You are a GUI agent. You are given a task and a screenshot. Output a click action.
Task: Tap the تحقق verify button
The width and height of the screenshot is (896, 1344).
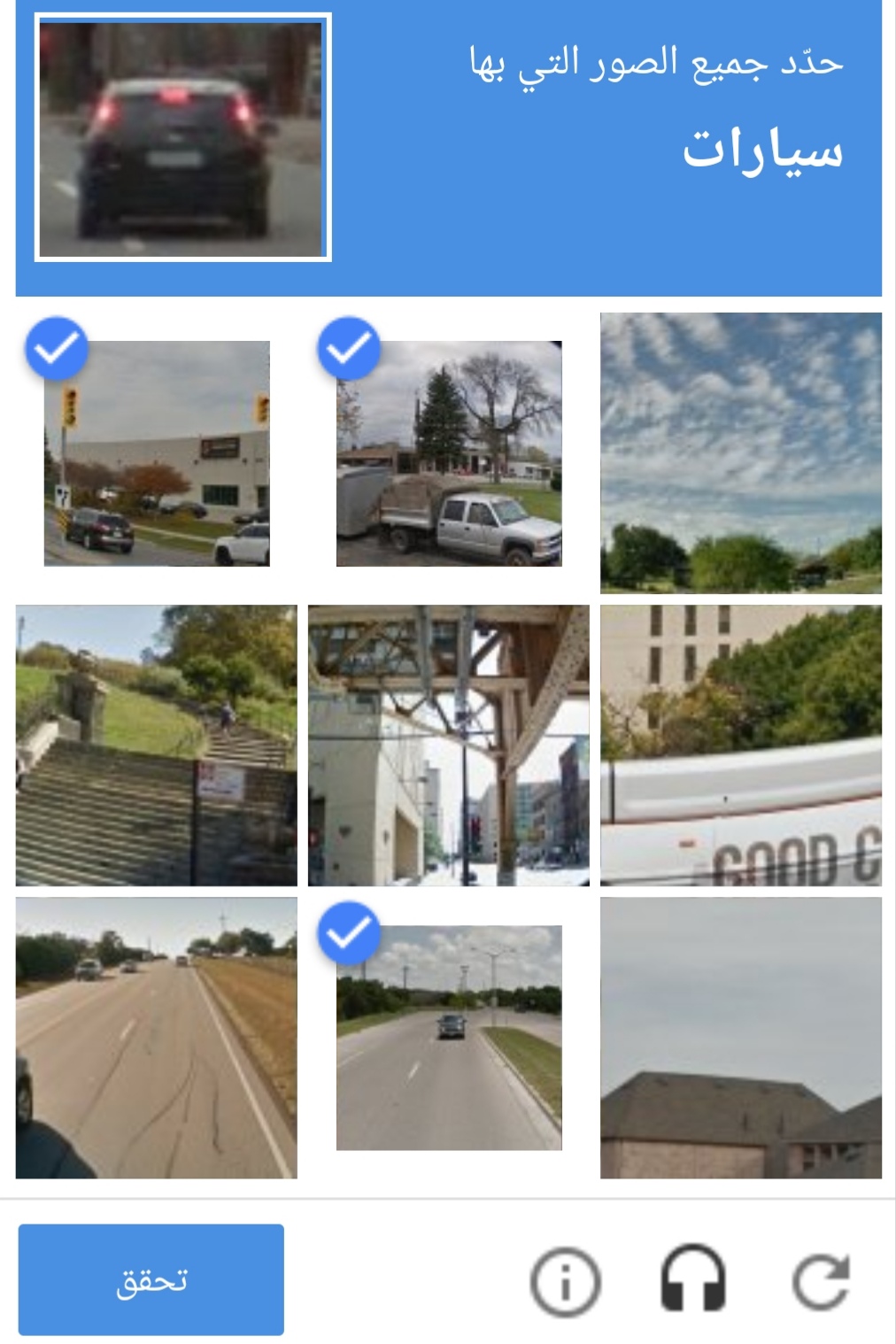151,1279
